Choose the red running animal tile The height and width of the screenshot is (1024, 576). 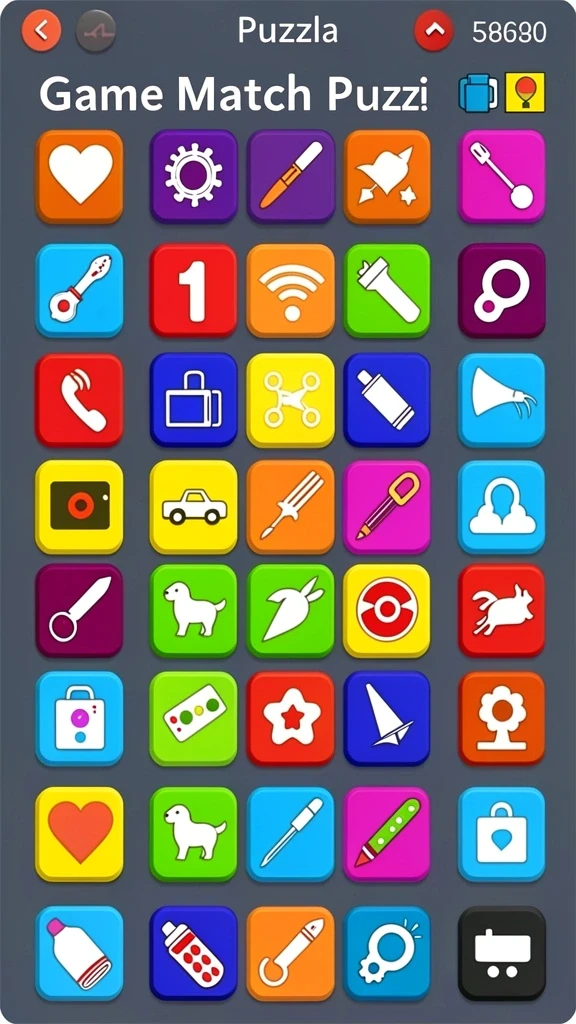coord(502,611)
